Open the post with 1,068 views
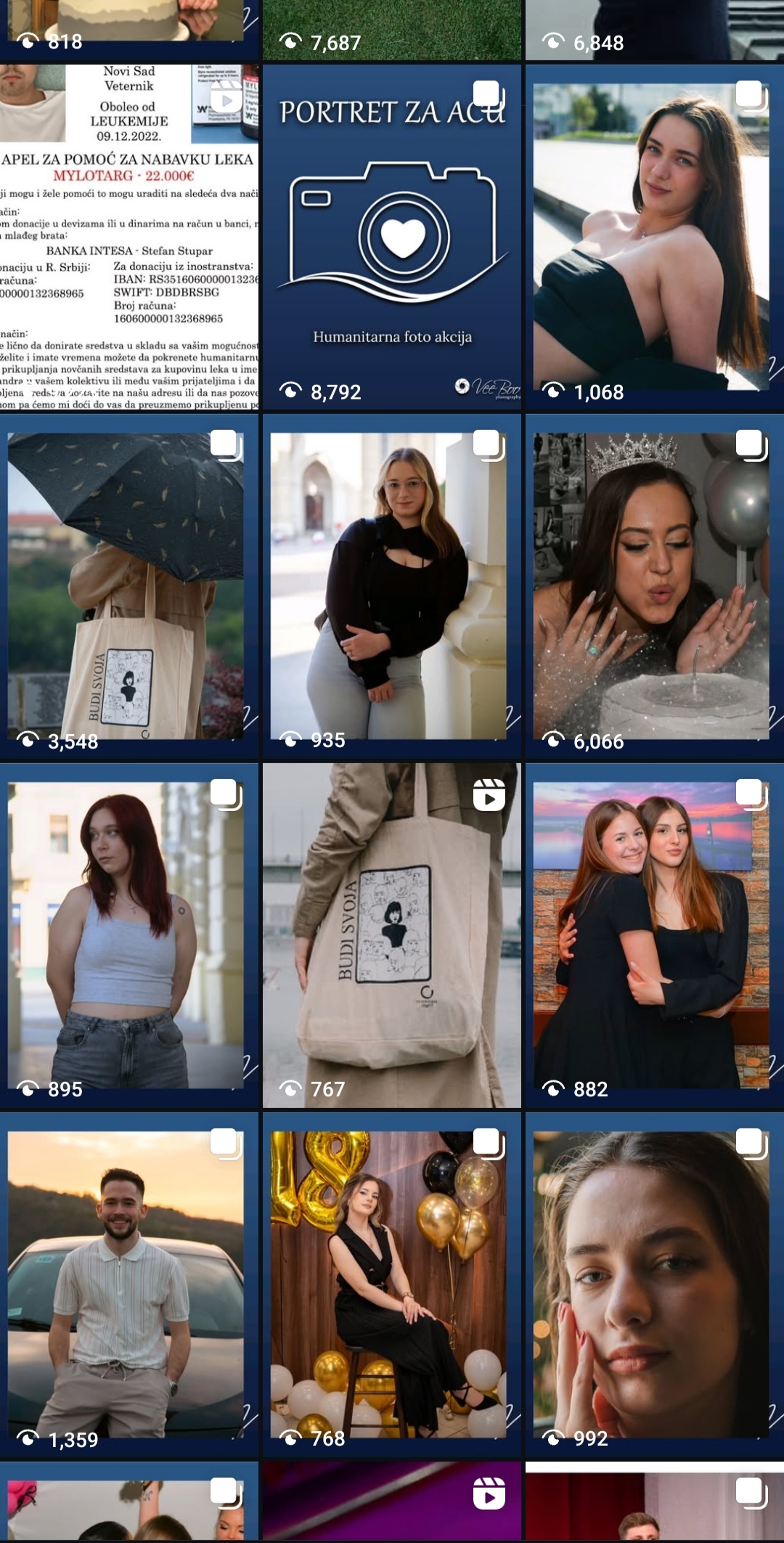This screenshot has height=1543, width=784. (x=654, y=237)
